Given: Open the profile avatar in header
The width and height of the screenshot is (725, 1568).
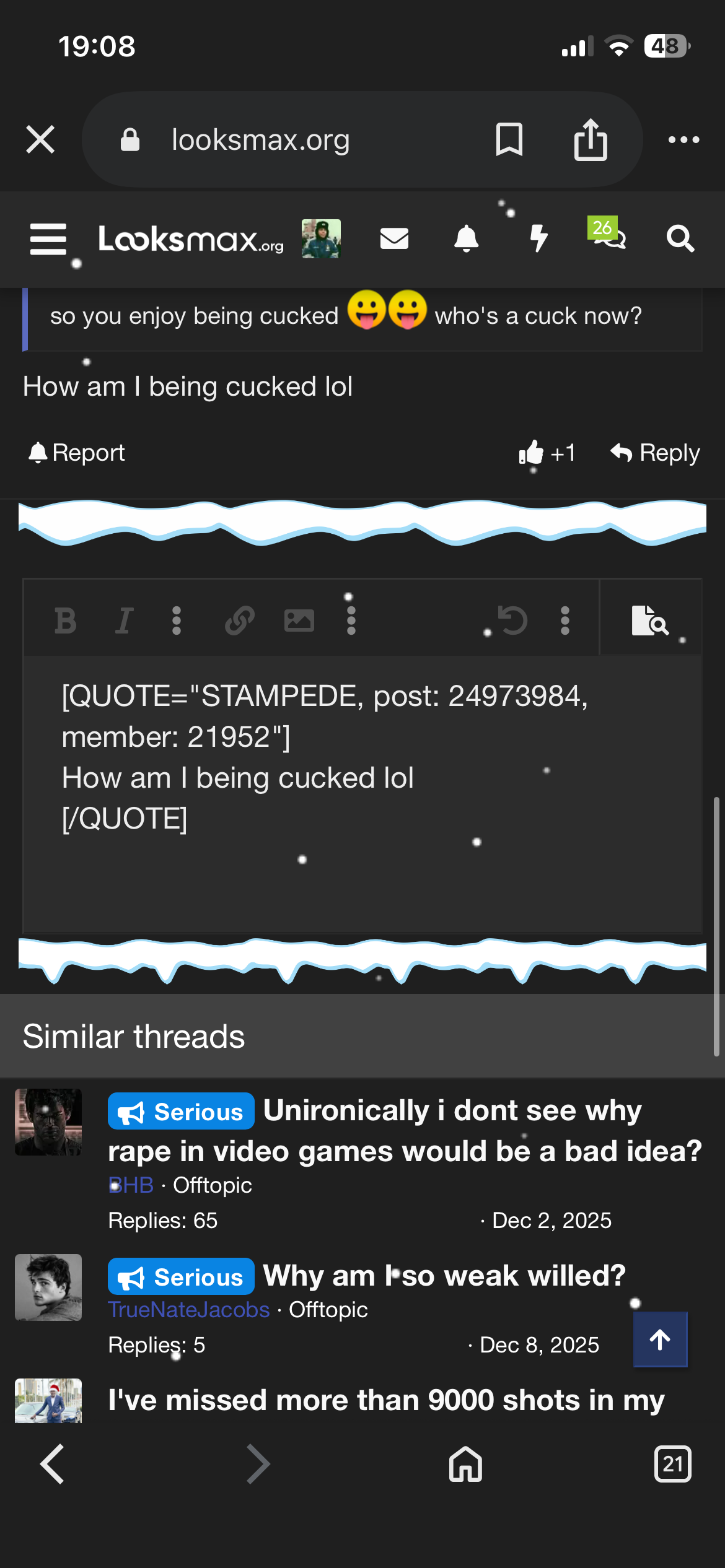Looking at the screenshot, I should pos(321,239).
